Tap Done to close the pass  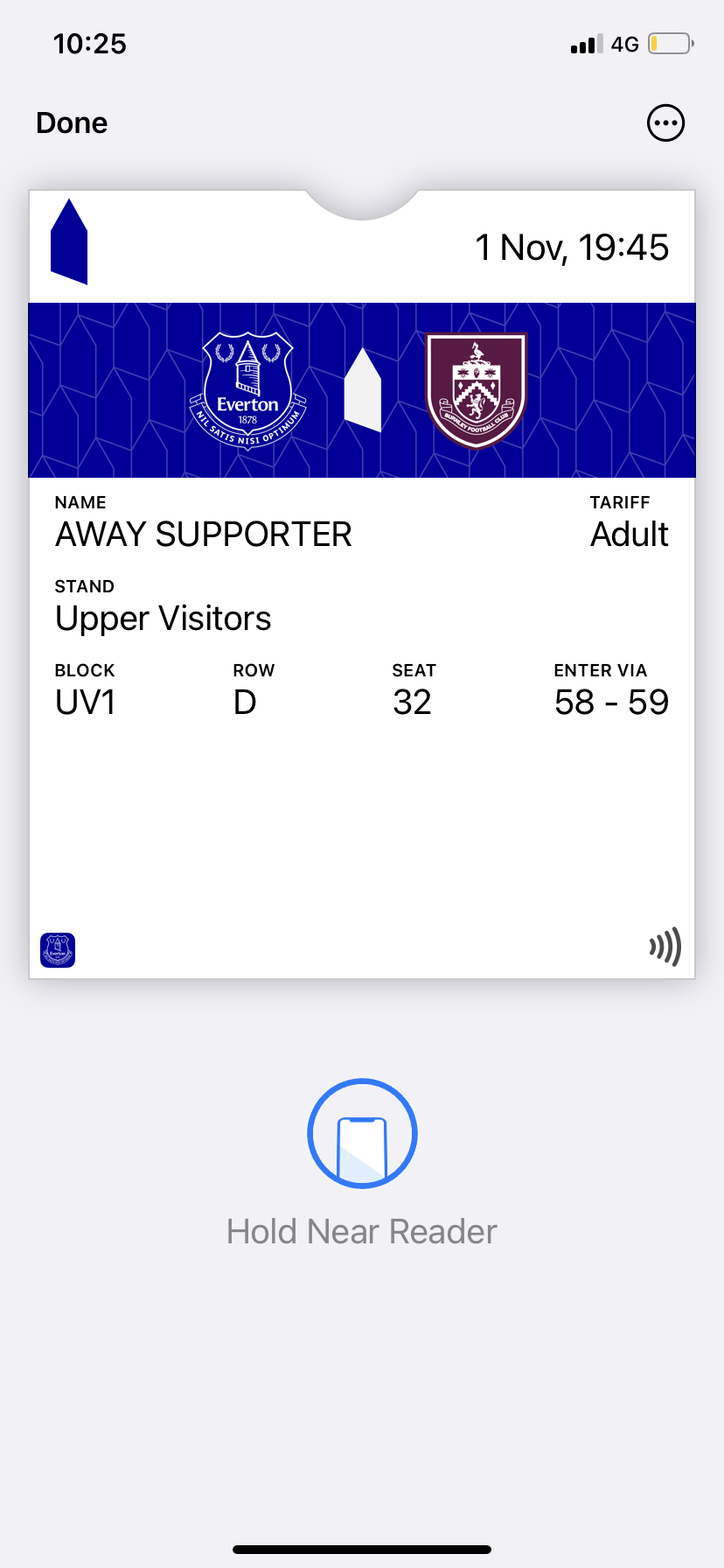pos(72,123)
